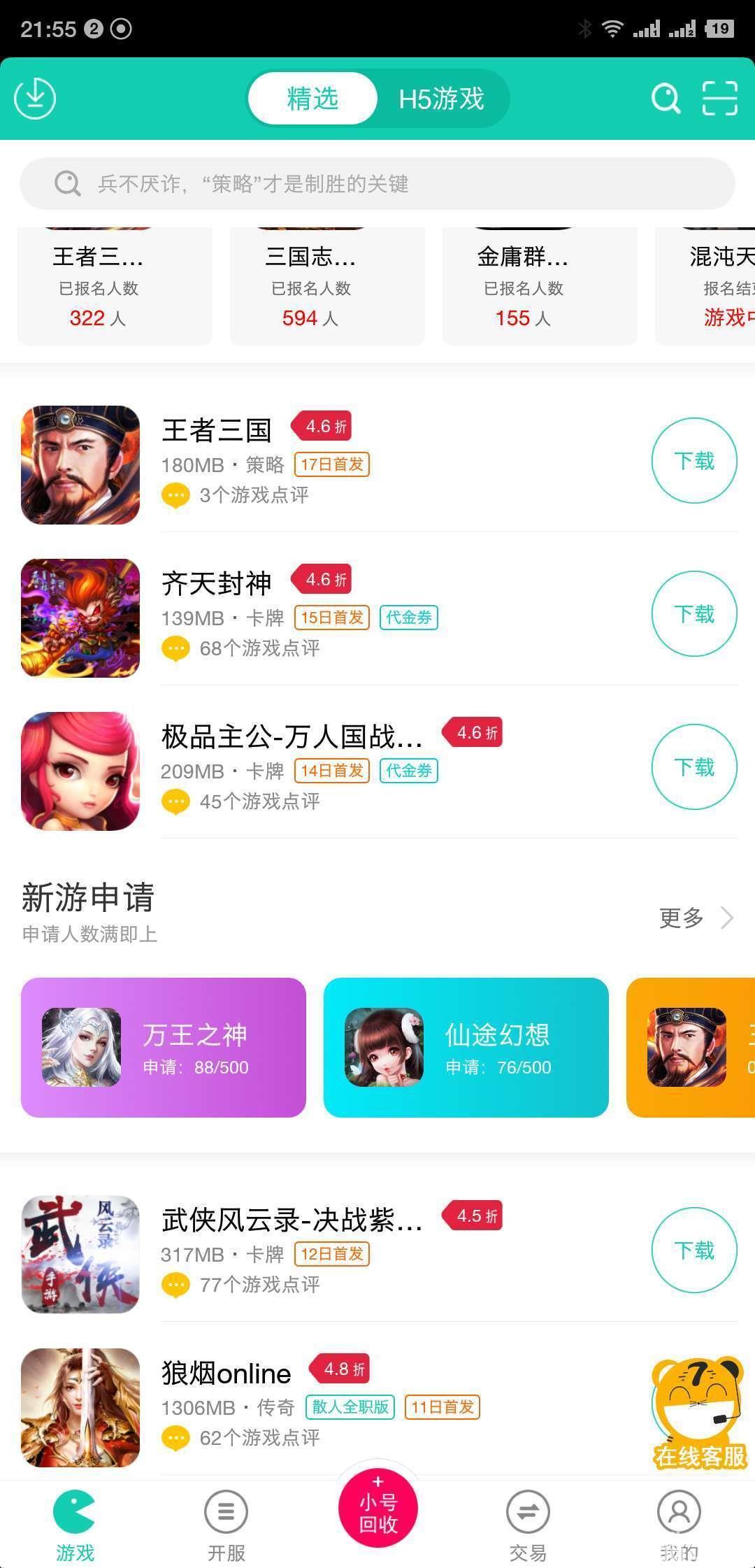Open the scan code icon
The height and width of the screenshot is (1568, 755).
[720, 98]
